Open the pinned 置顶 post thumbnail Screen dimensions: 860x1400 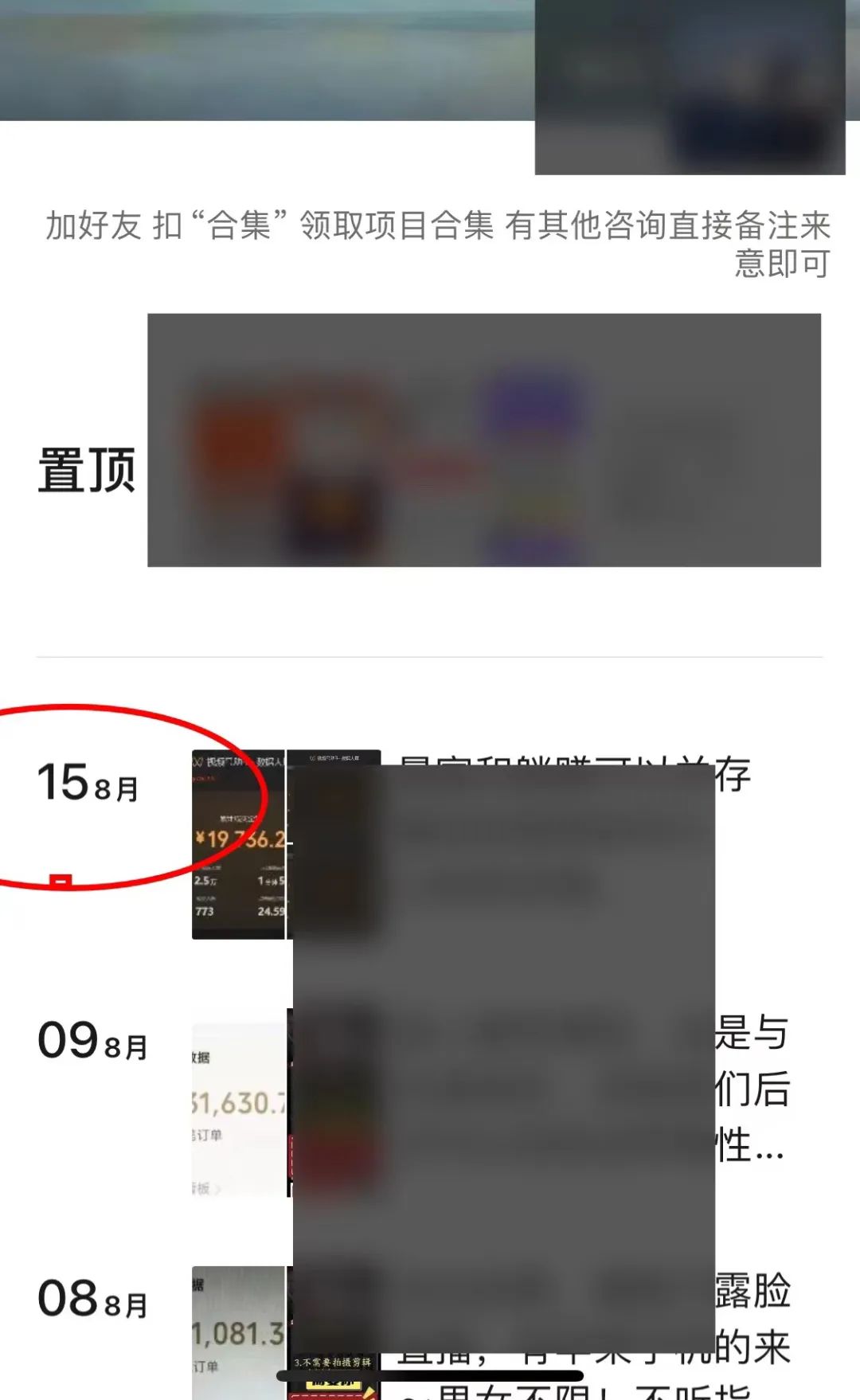483,440
